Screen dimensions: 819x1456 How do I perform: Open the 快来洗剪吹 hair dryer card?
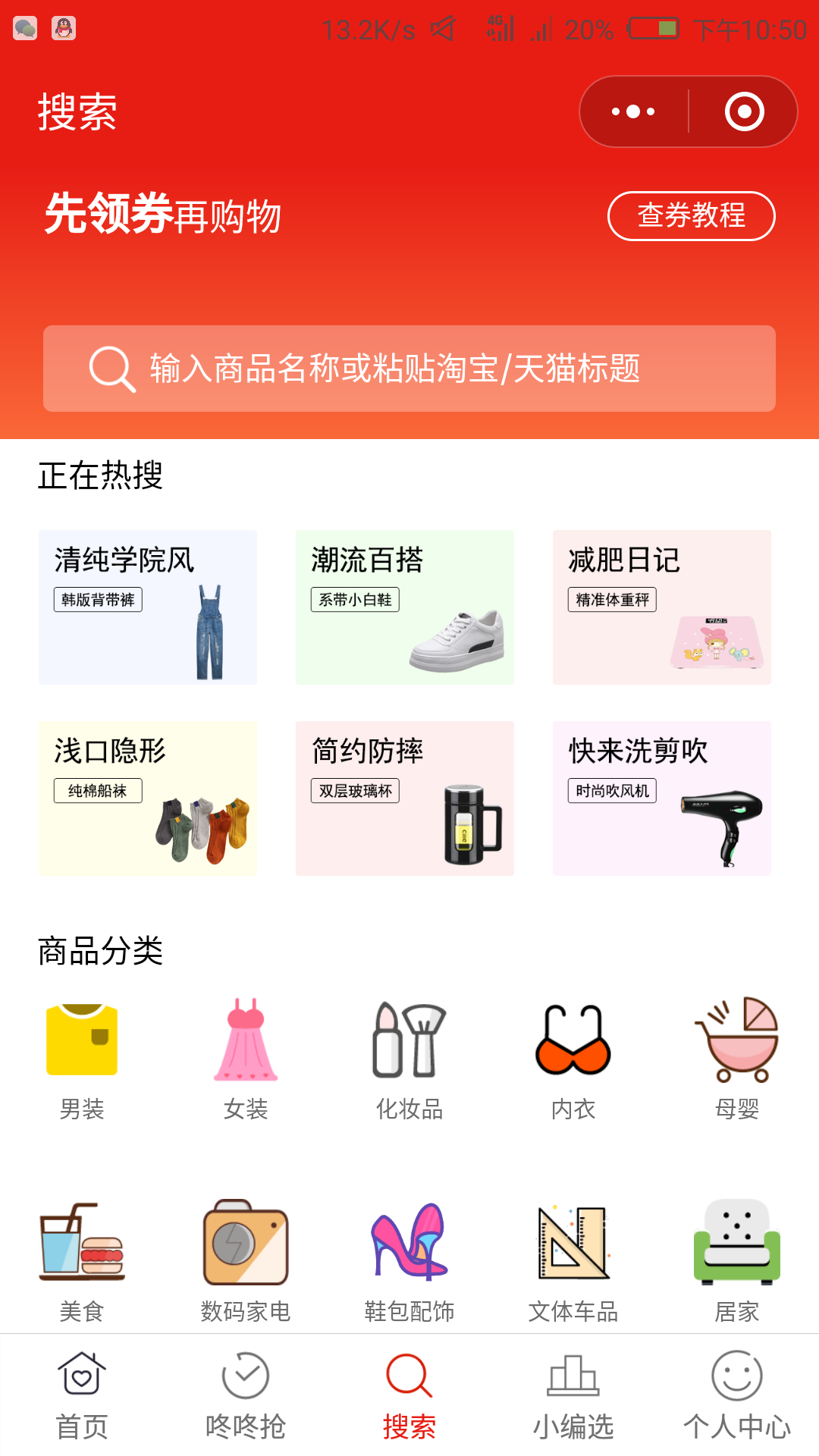pyautogui.click(x=662, y=799)
